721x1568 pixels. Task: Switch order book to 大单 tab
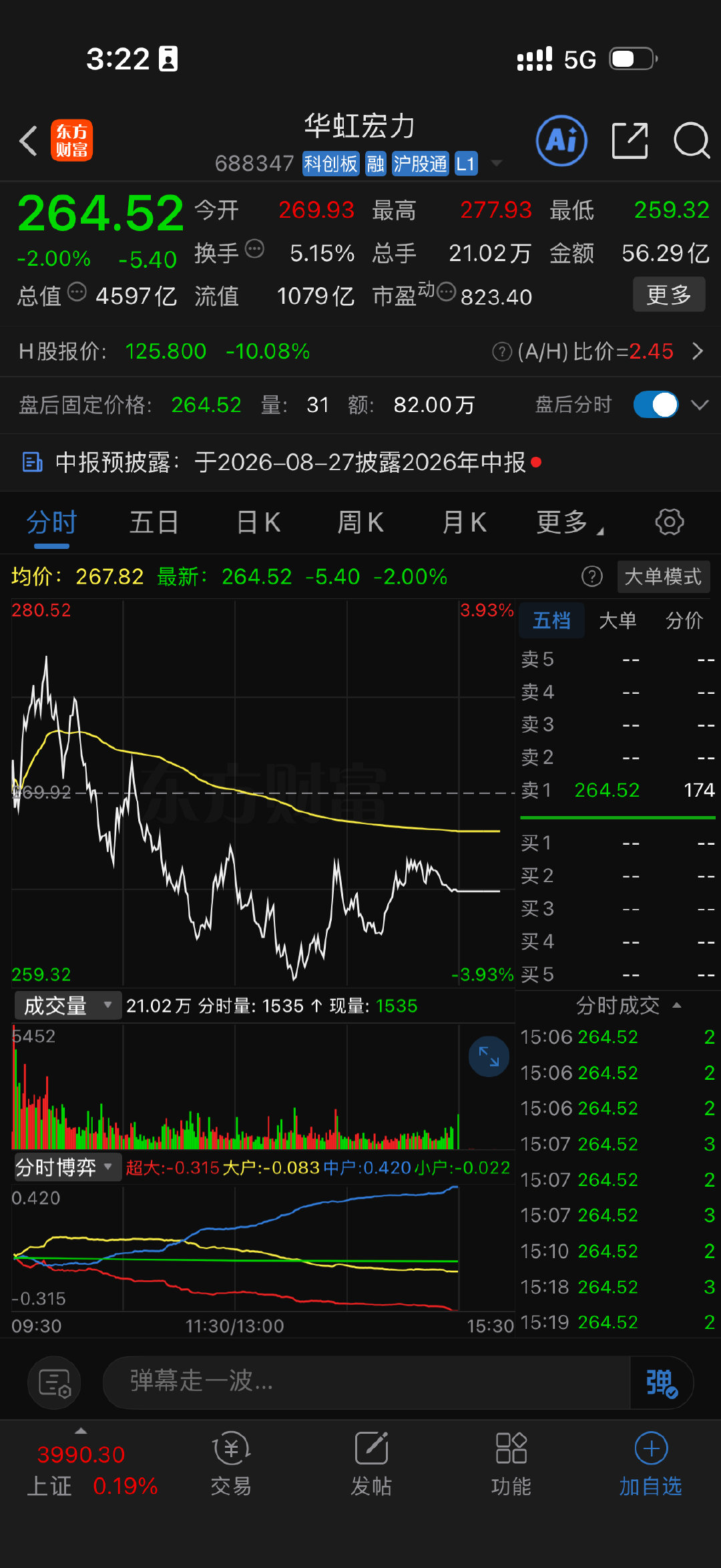618,620
